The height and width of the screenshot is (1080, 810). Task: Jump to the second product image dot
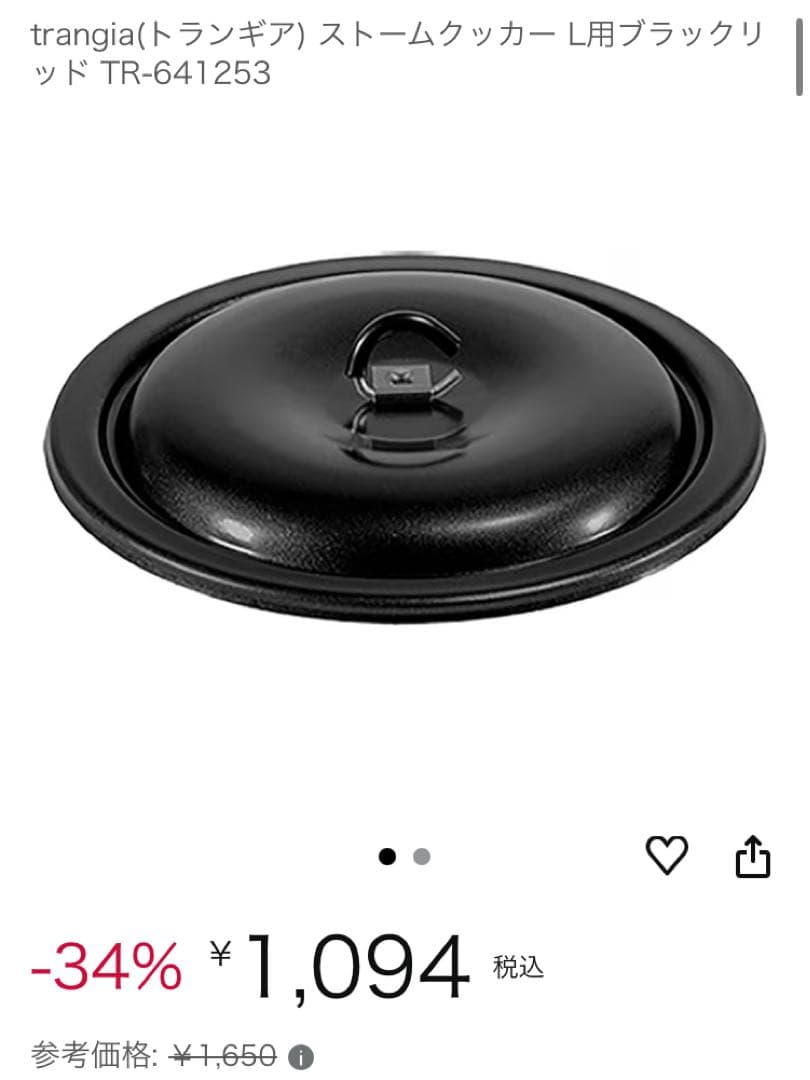click(x=422, y=857)
